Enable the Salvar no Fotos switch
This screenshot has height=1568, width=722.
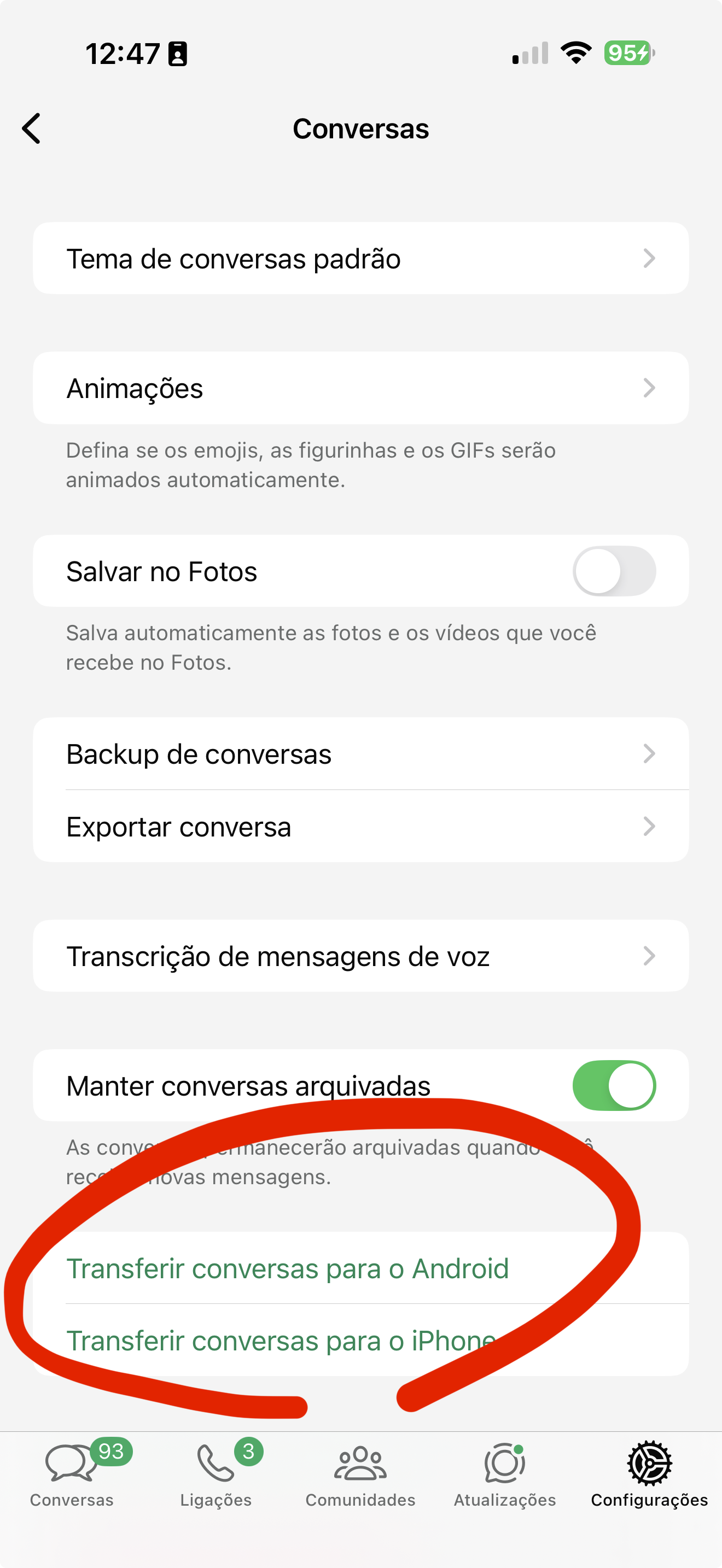coord(614,571)
